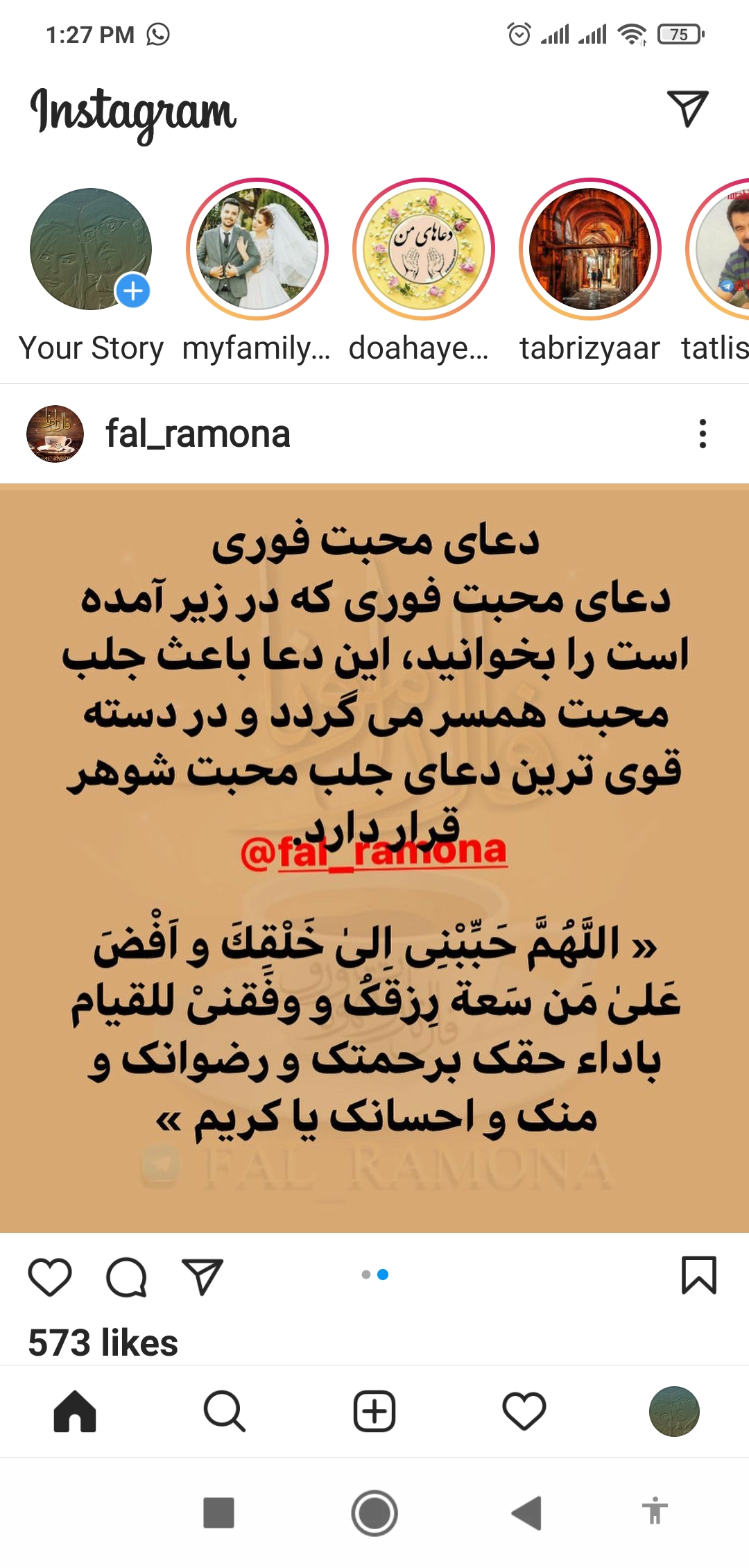
Task: Watch tabrizyaar's story
Action: [x=590, y=250]
